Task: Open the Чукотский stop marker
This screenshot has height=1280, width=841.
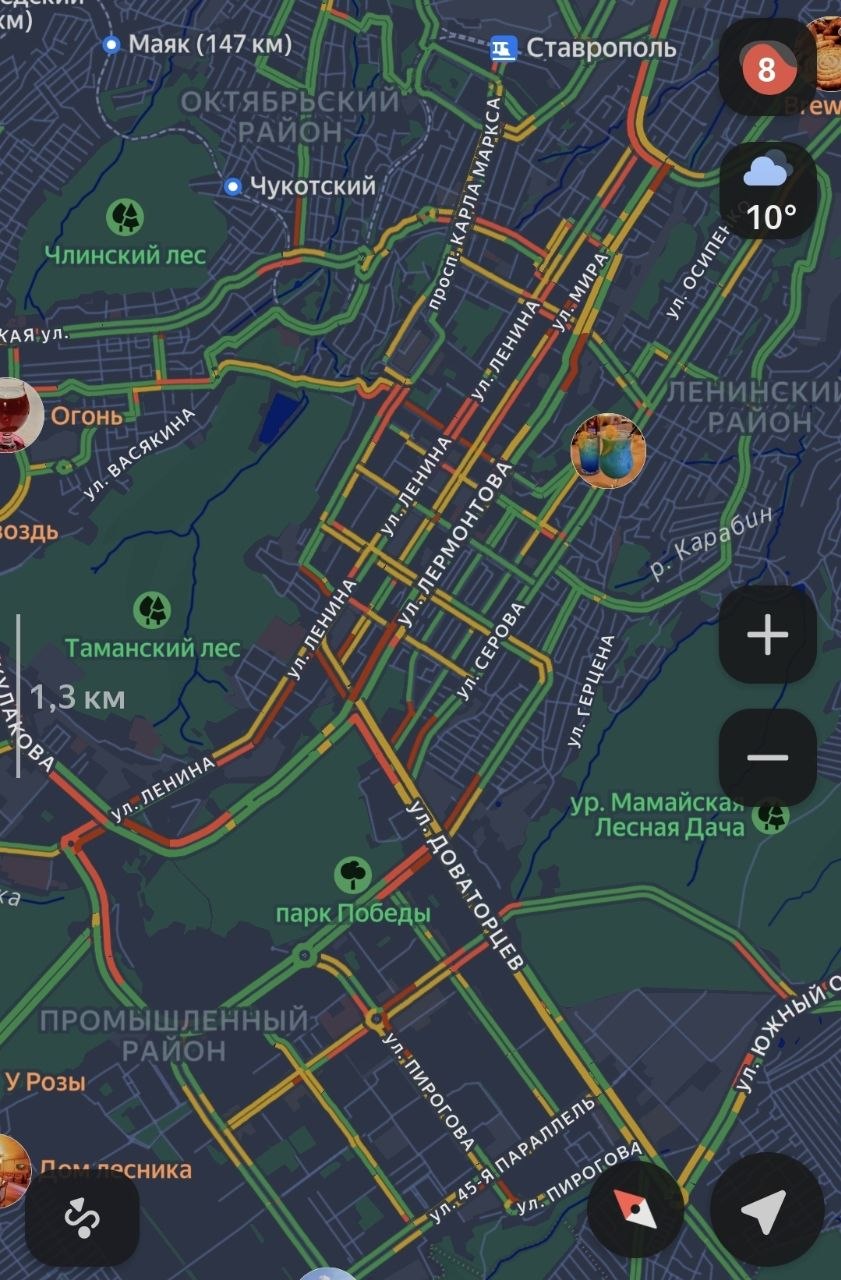Action: (234, 186)
